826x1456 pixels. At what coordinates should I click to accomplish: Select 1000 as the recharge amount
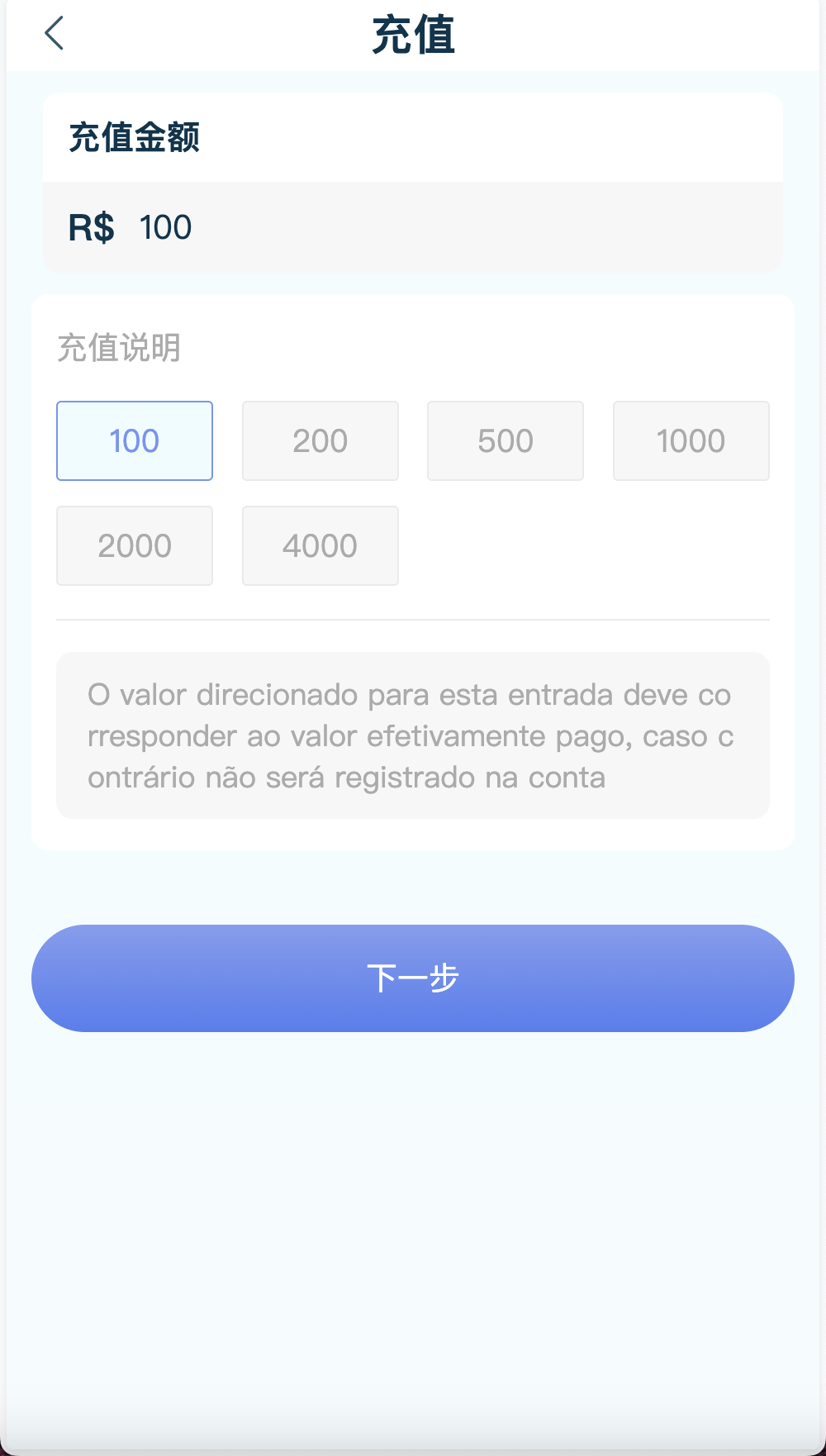click(x=691, y=441)
